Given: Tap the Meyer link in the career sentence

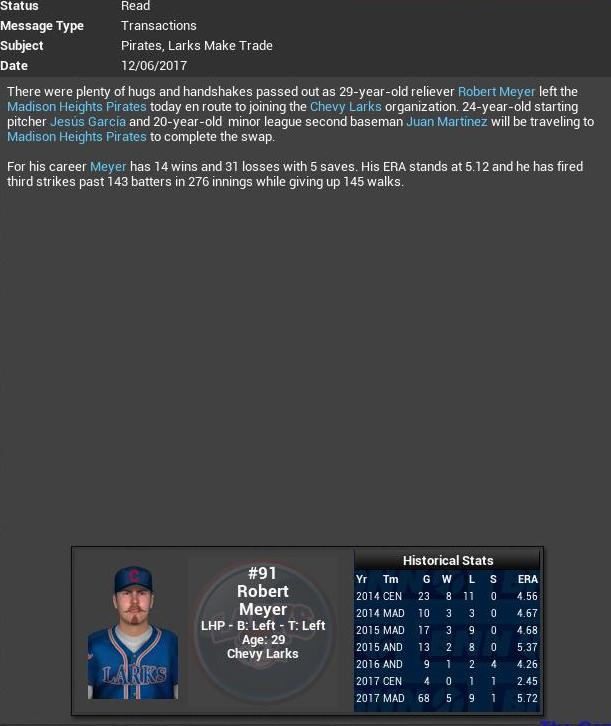Looking at the screenshot, I should coord(108,167).
